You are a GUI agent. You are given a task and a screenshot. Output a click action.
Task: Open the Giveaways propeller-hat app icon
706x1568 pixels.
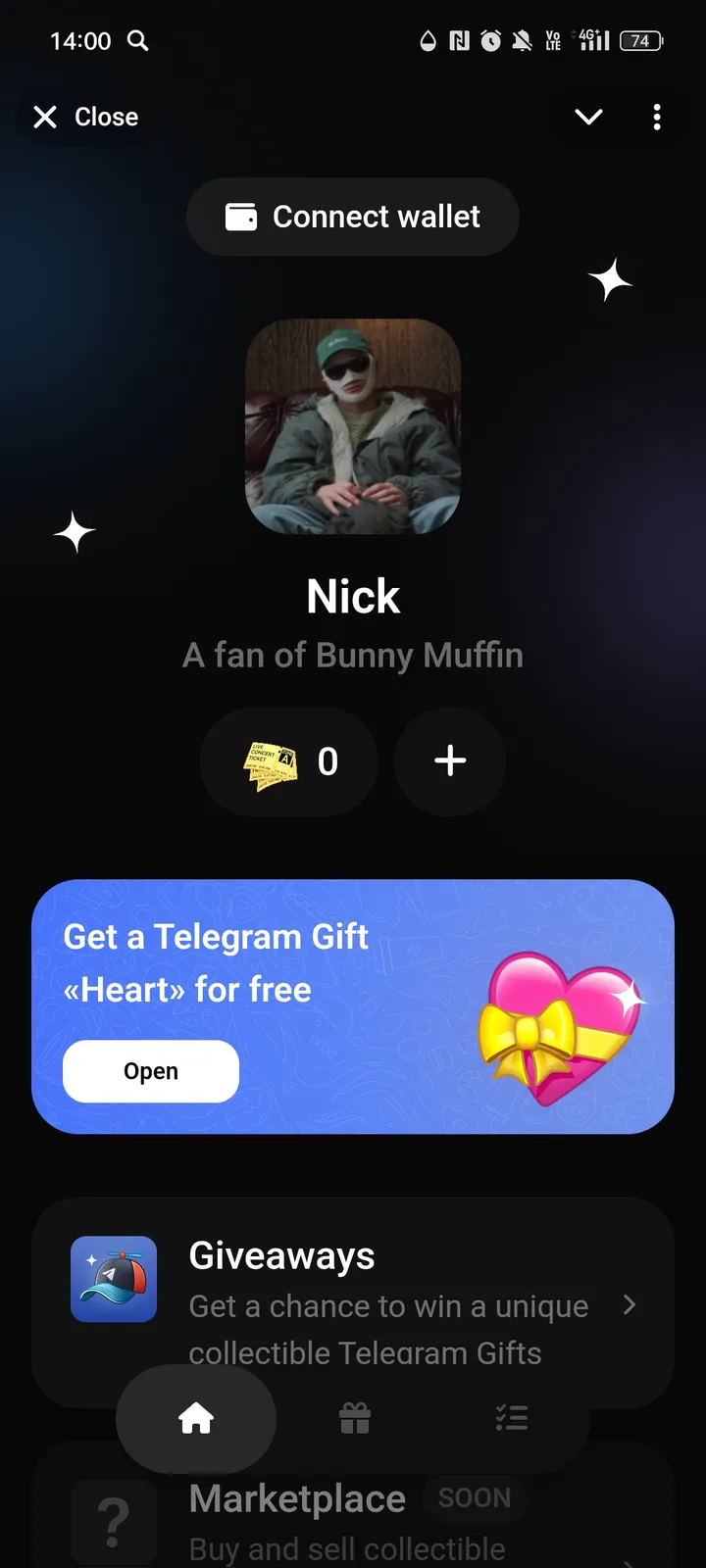(x=114, y=1279)
